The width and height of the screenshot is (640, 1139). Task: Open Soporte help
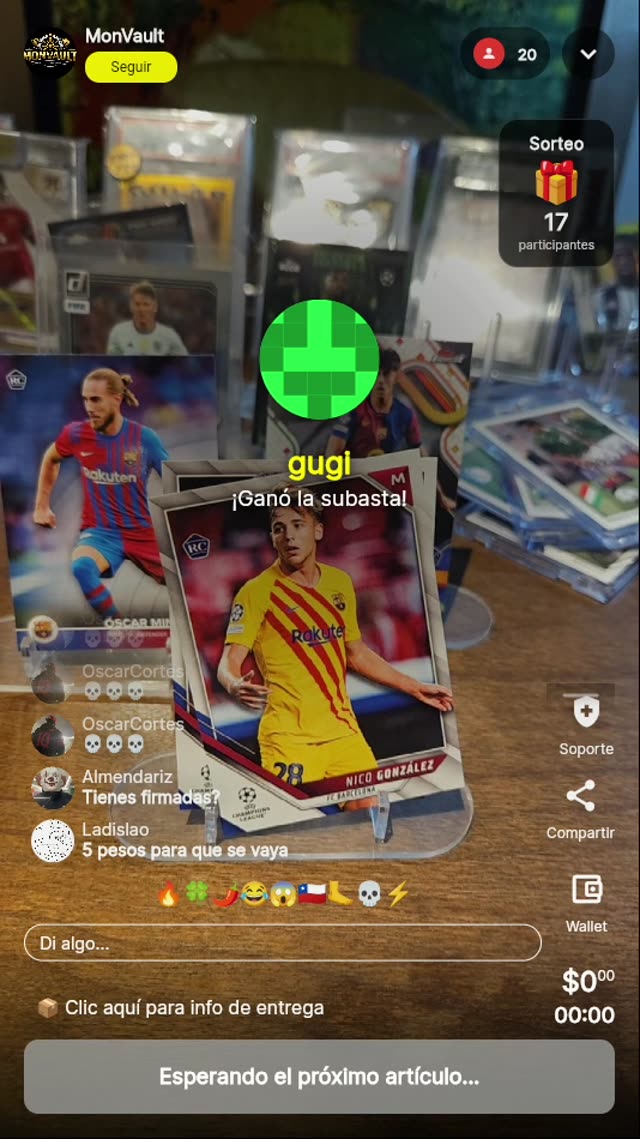(586, 724)
